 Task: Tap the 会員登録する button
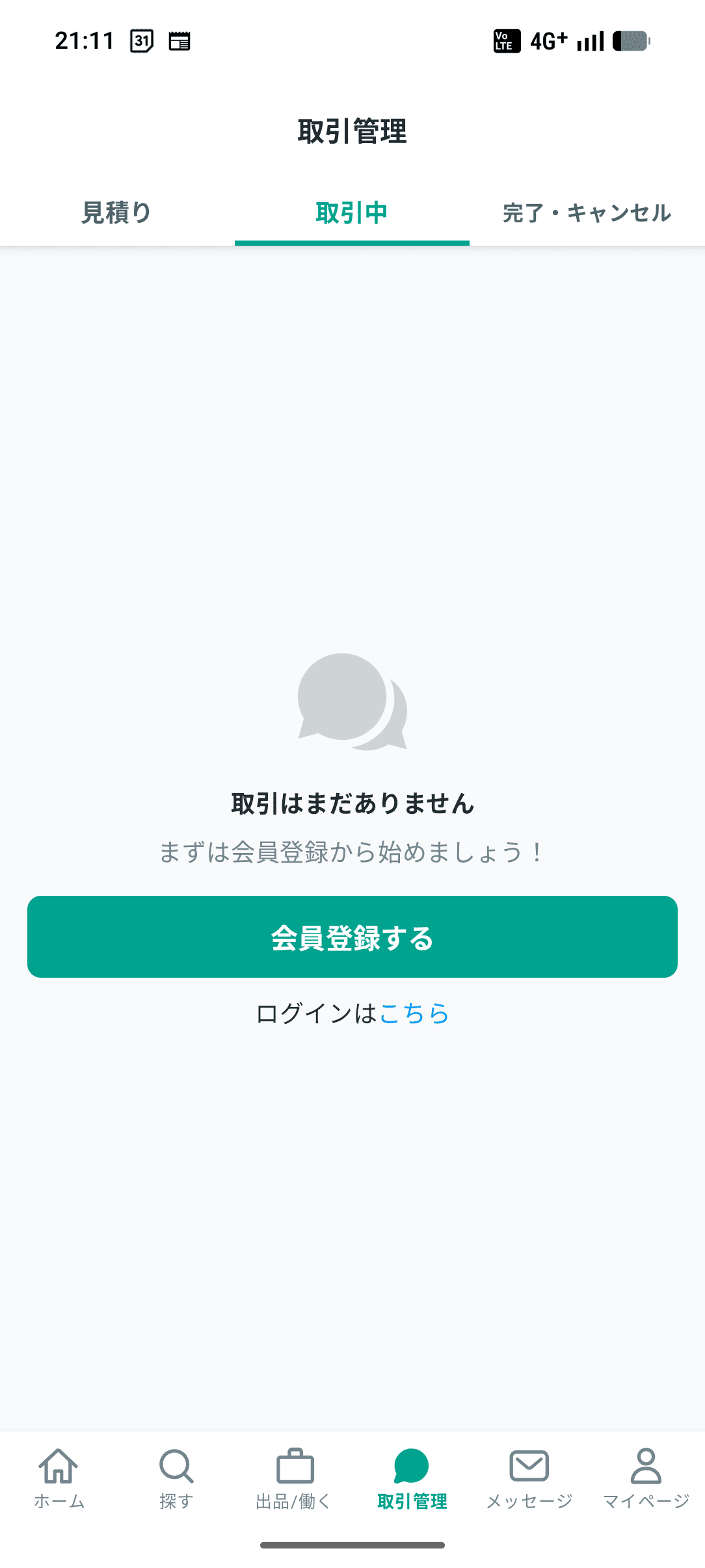(x=352, y=937)
